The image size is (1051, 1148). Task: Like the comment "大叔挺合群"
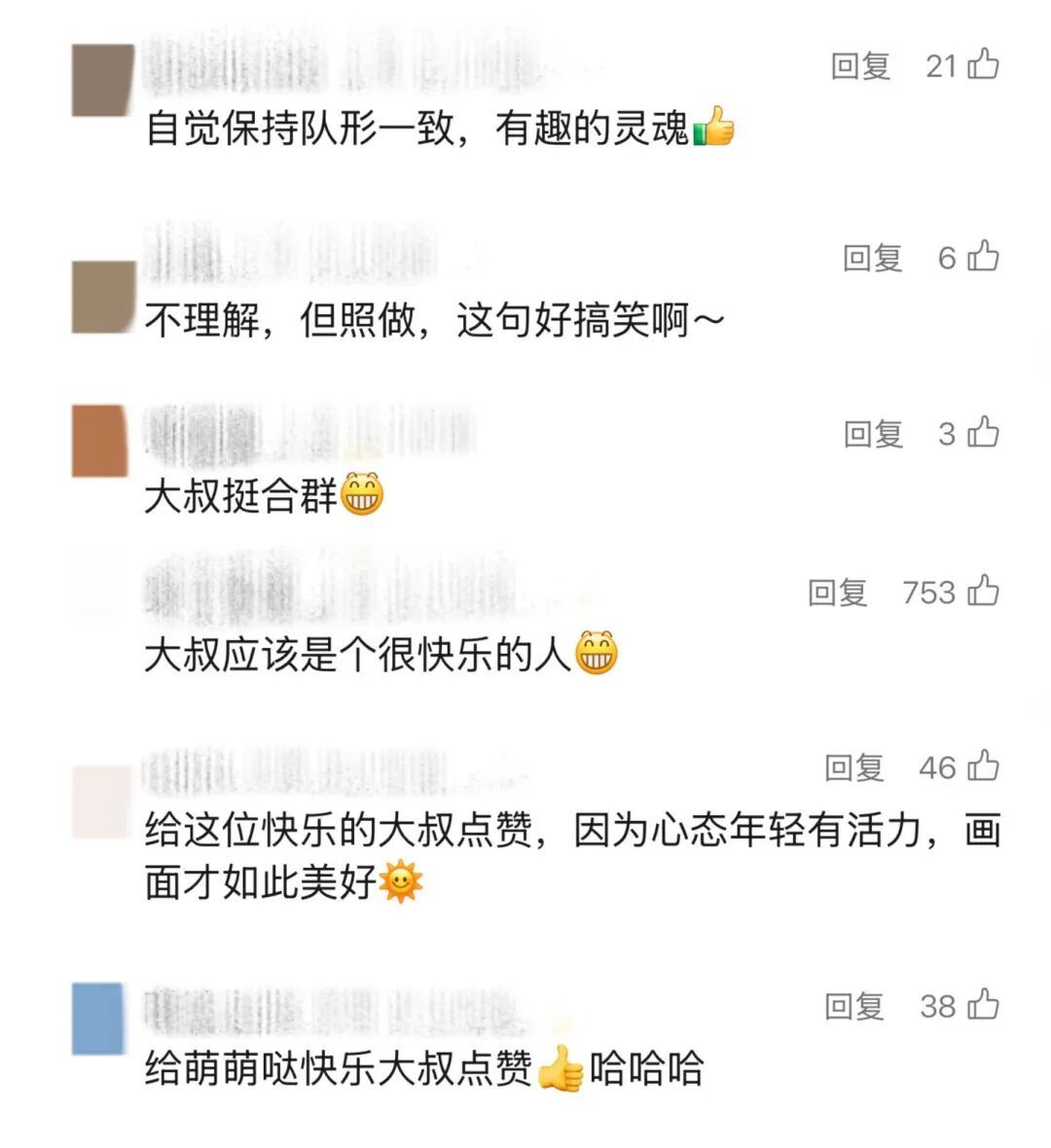(983, 432)
